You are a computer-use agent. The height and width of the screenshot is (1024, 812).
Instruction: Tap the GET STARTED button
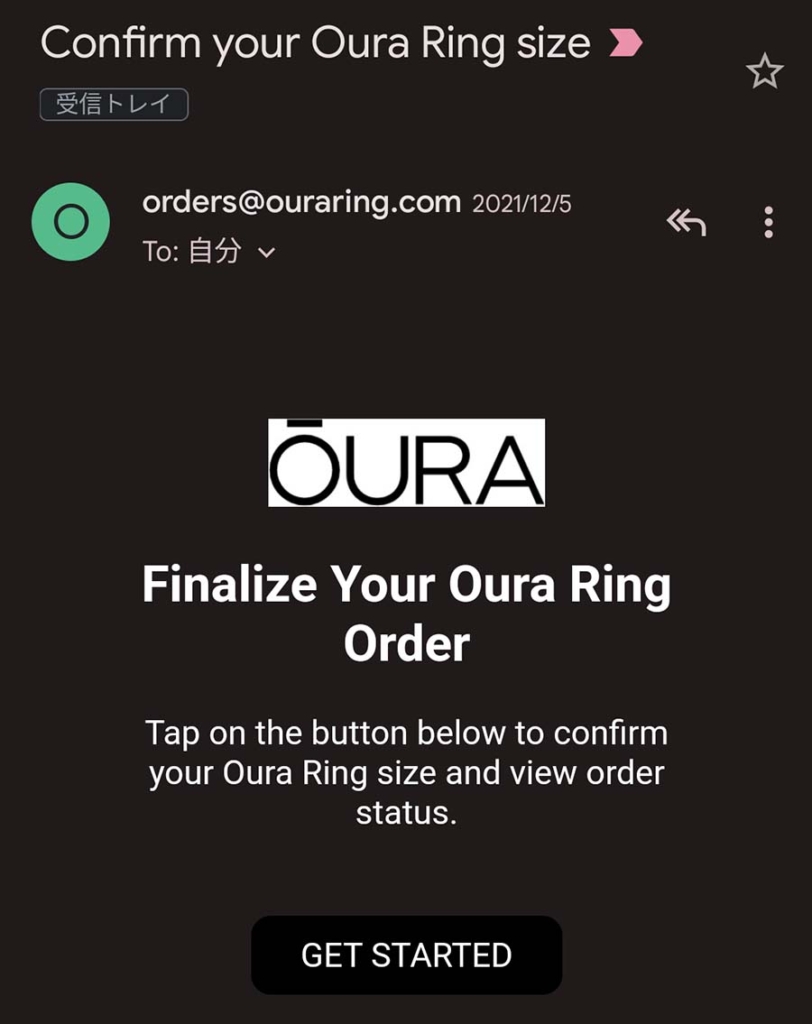click(406, 955)
